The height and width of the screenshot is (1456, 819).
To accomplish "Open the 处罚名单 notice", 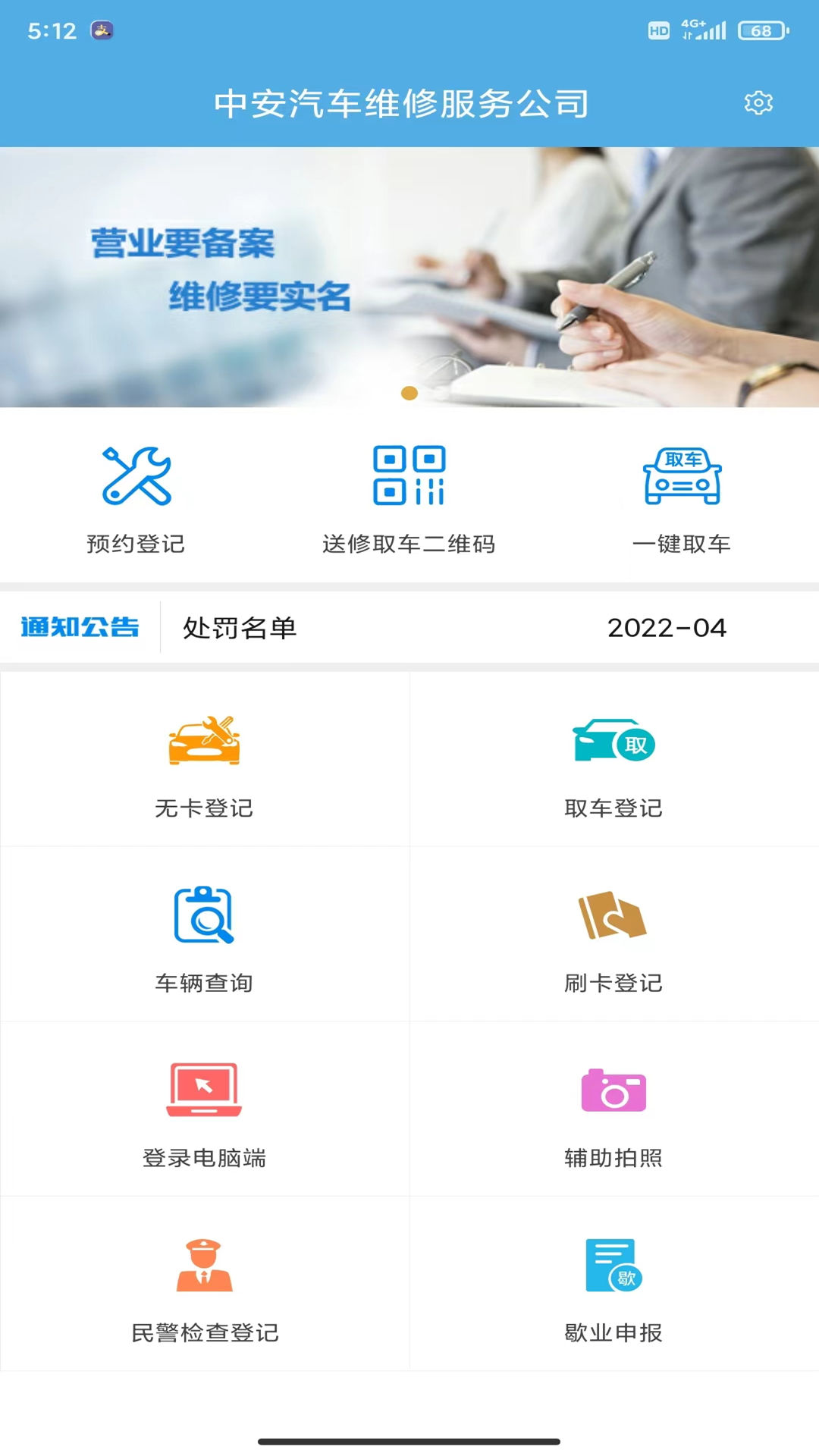I will pyautogui.click(x=240, y=628).
